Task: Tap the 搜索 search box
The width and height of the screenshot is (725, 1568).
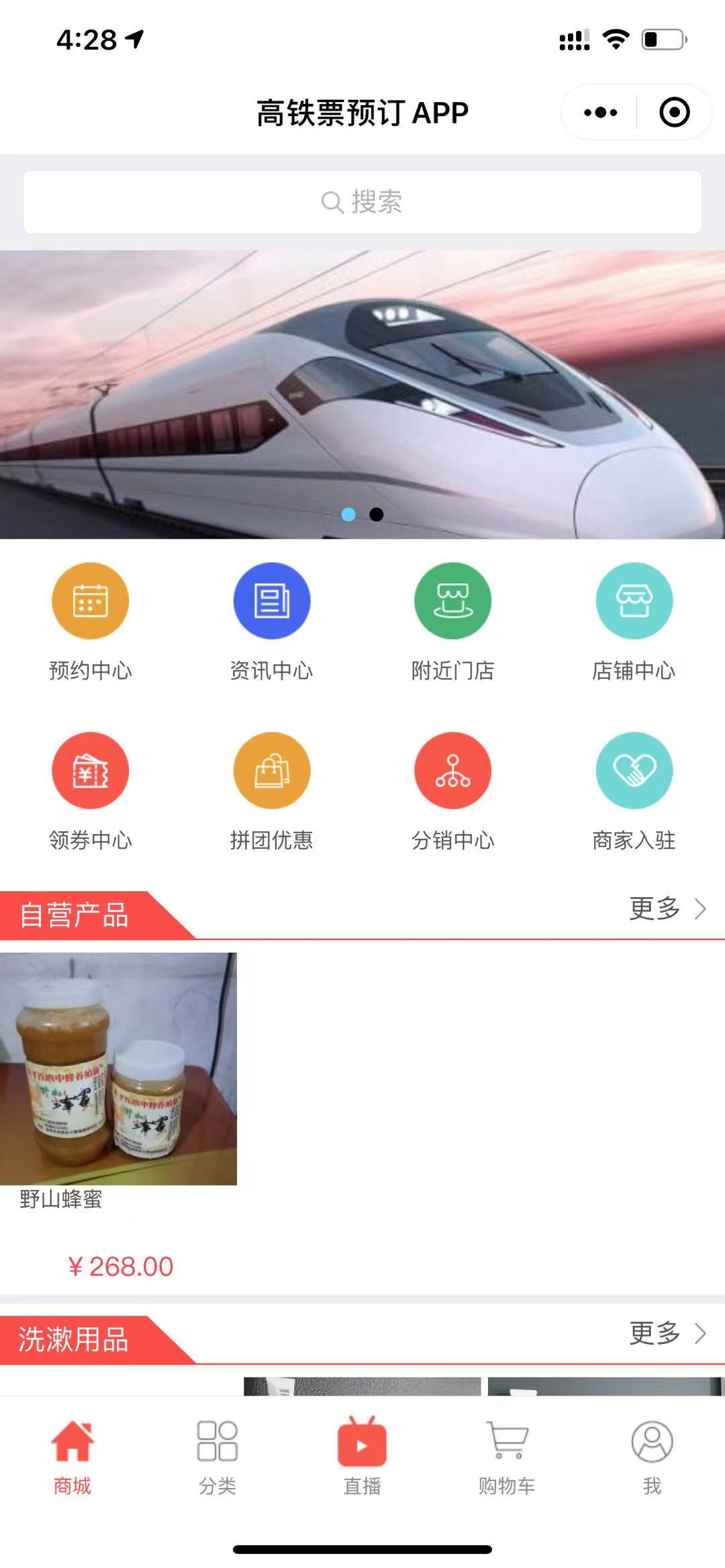Action: tap(362, 202)
